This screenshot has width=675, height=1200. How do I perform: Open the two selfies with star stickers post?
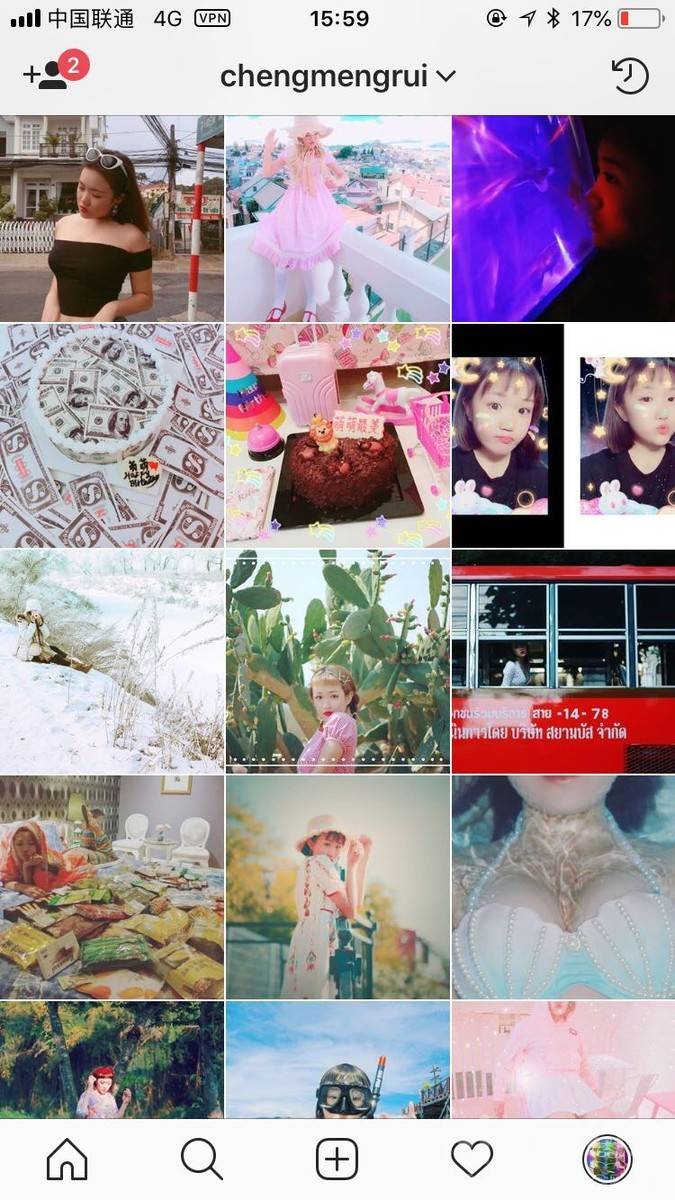563,435
